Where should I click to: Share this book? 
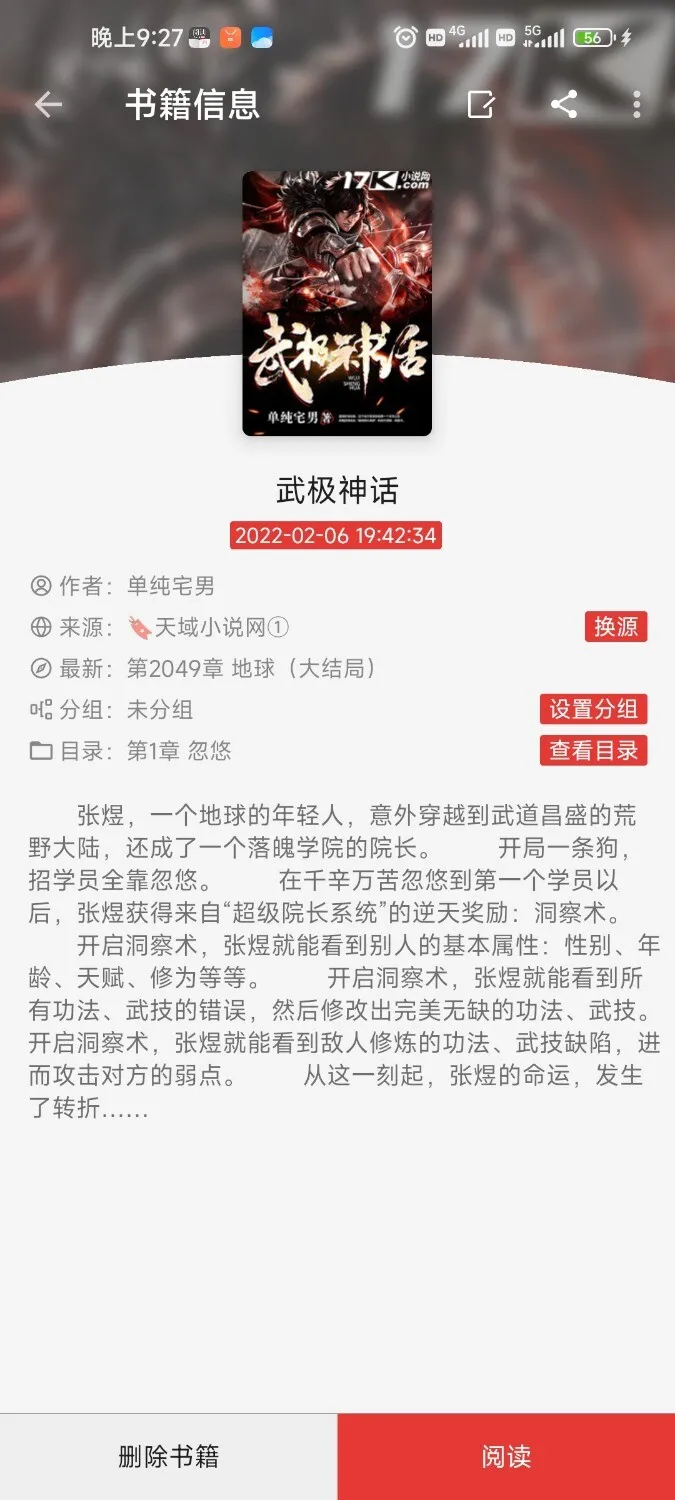[564, 104]
